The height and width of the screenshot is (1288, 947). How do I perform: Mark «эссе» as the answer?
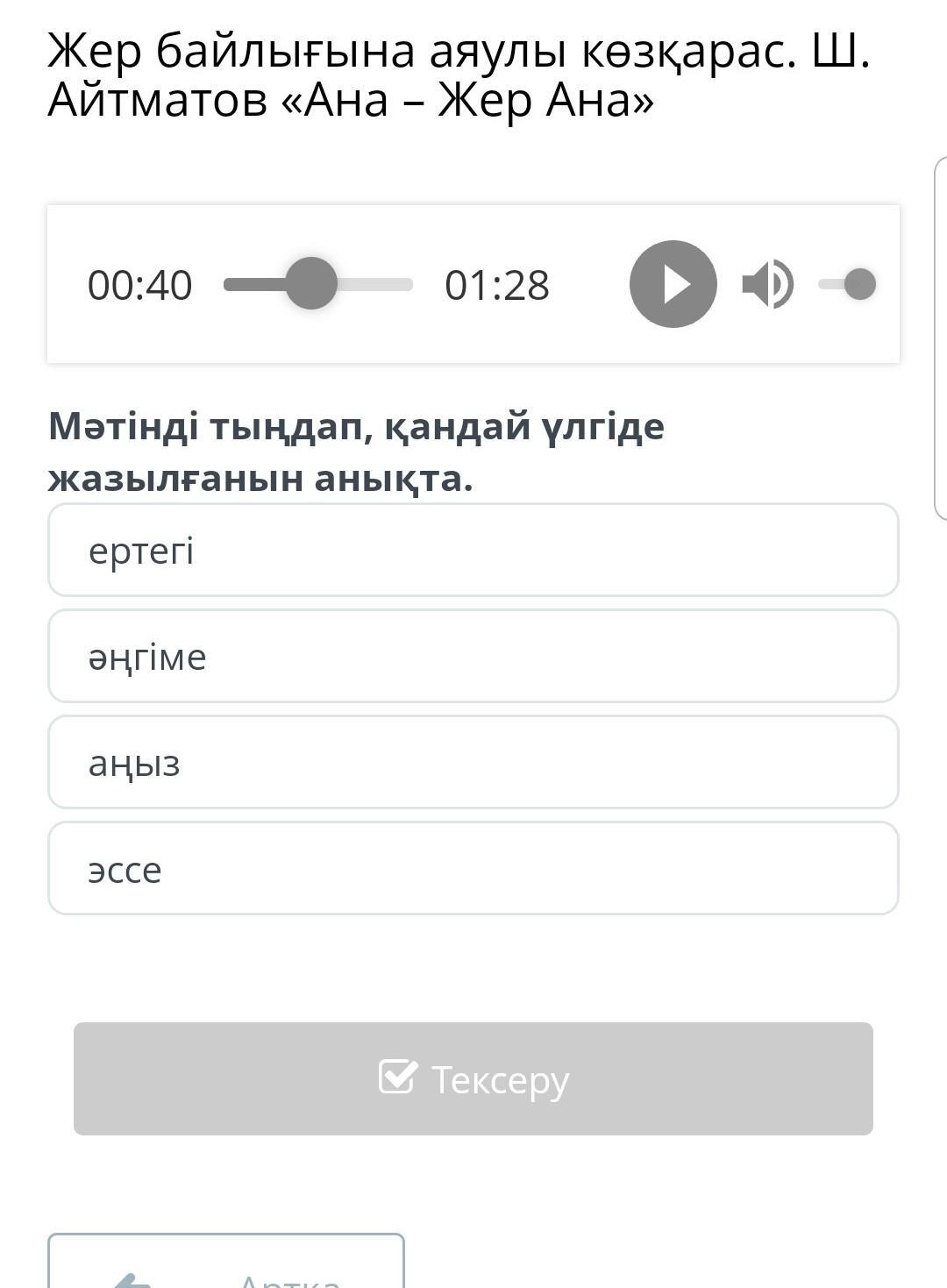click(473, 869)
